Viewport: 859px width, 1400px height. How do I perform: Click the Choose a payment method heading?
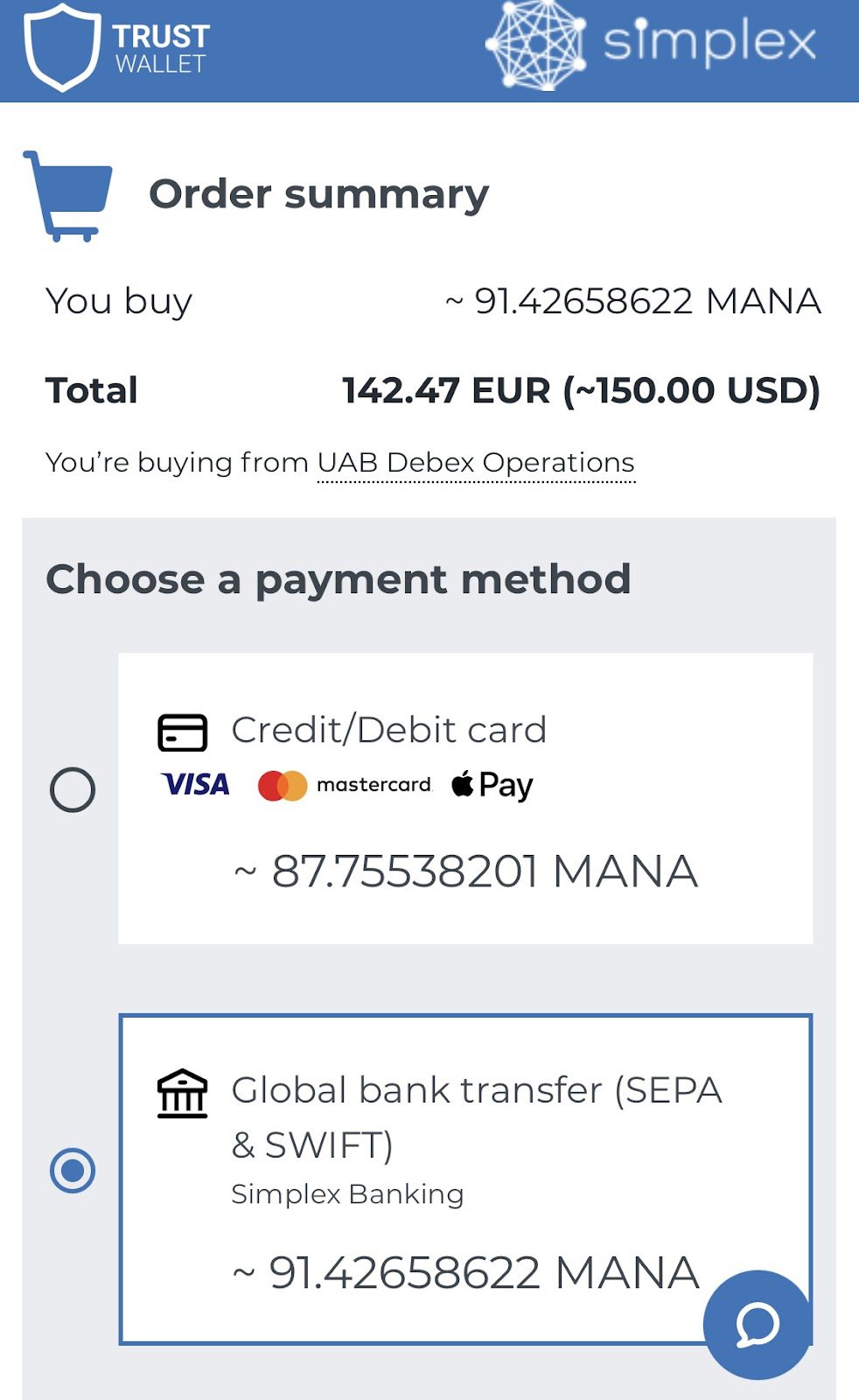point(339,578)
